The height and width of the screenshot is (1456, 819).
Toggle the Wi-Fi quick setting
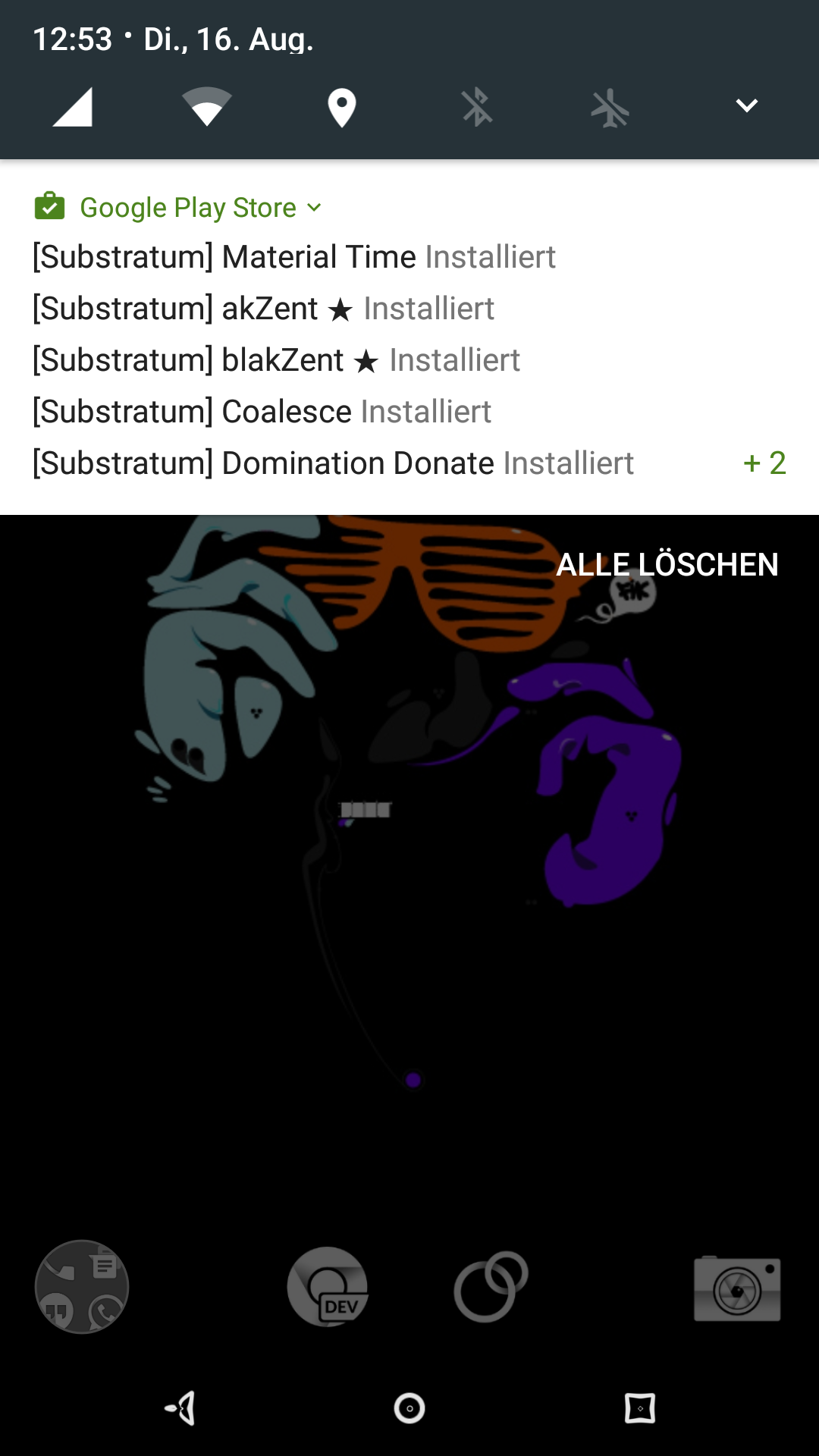206,107
